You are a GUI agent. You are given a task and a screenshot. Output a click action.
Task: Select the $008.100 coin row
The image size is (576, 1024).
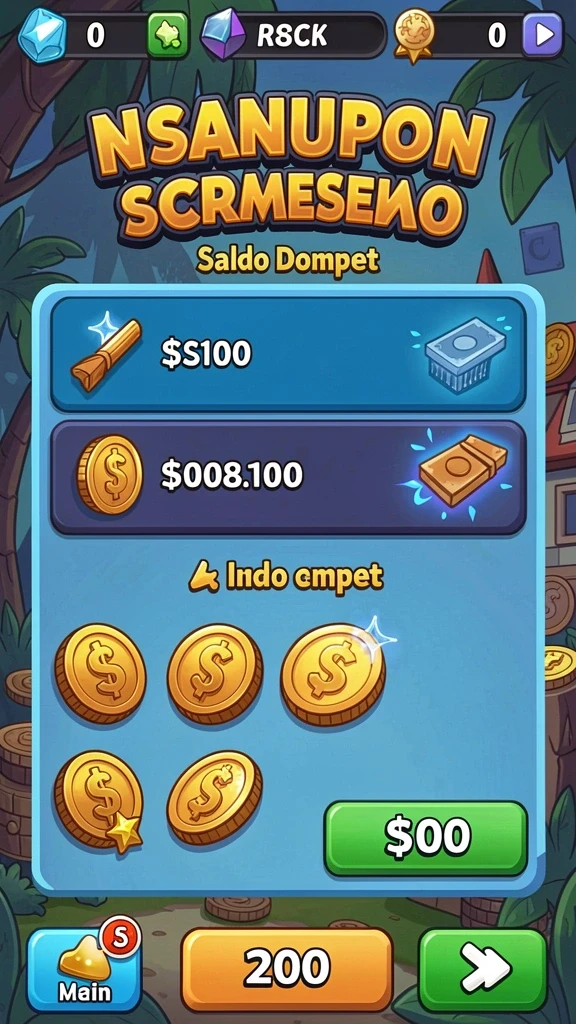click(288, 477)
